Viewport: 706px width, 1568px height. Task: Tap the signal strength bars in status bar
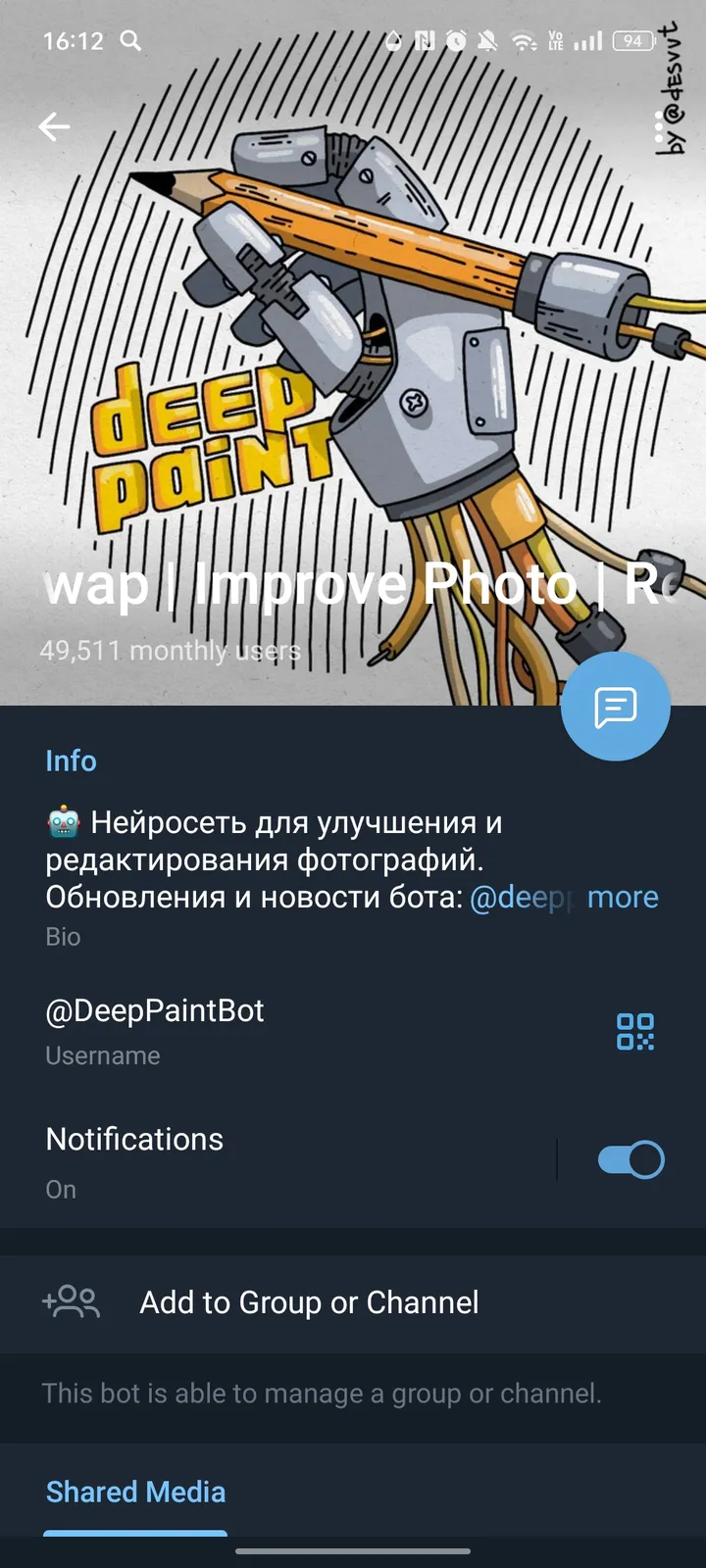click(588, 42)
